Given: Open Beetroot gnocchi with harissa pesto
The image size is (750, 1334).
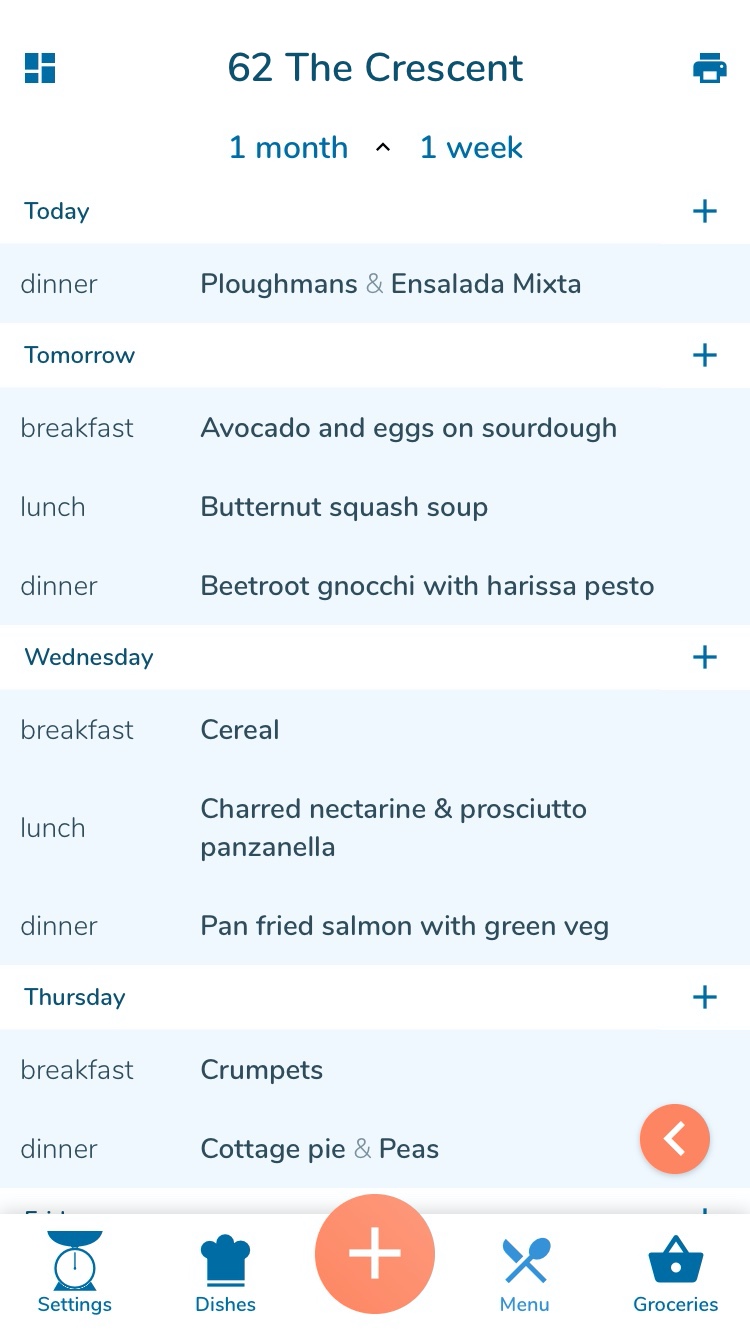Looking at the screenshot, I should click(x=427, y=586).
